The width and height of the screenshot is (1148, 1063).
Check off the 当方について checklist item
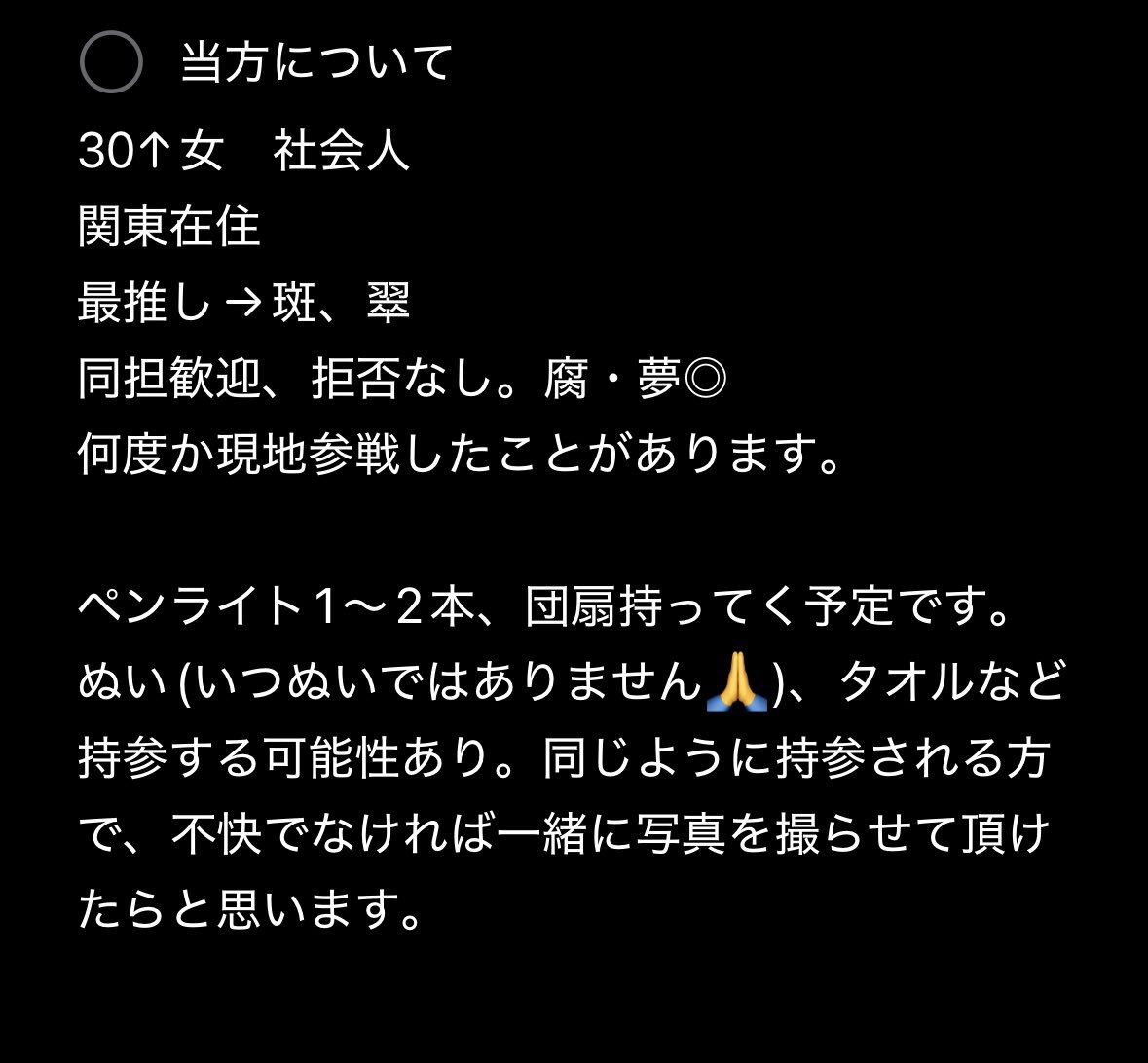coord(111,62)
